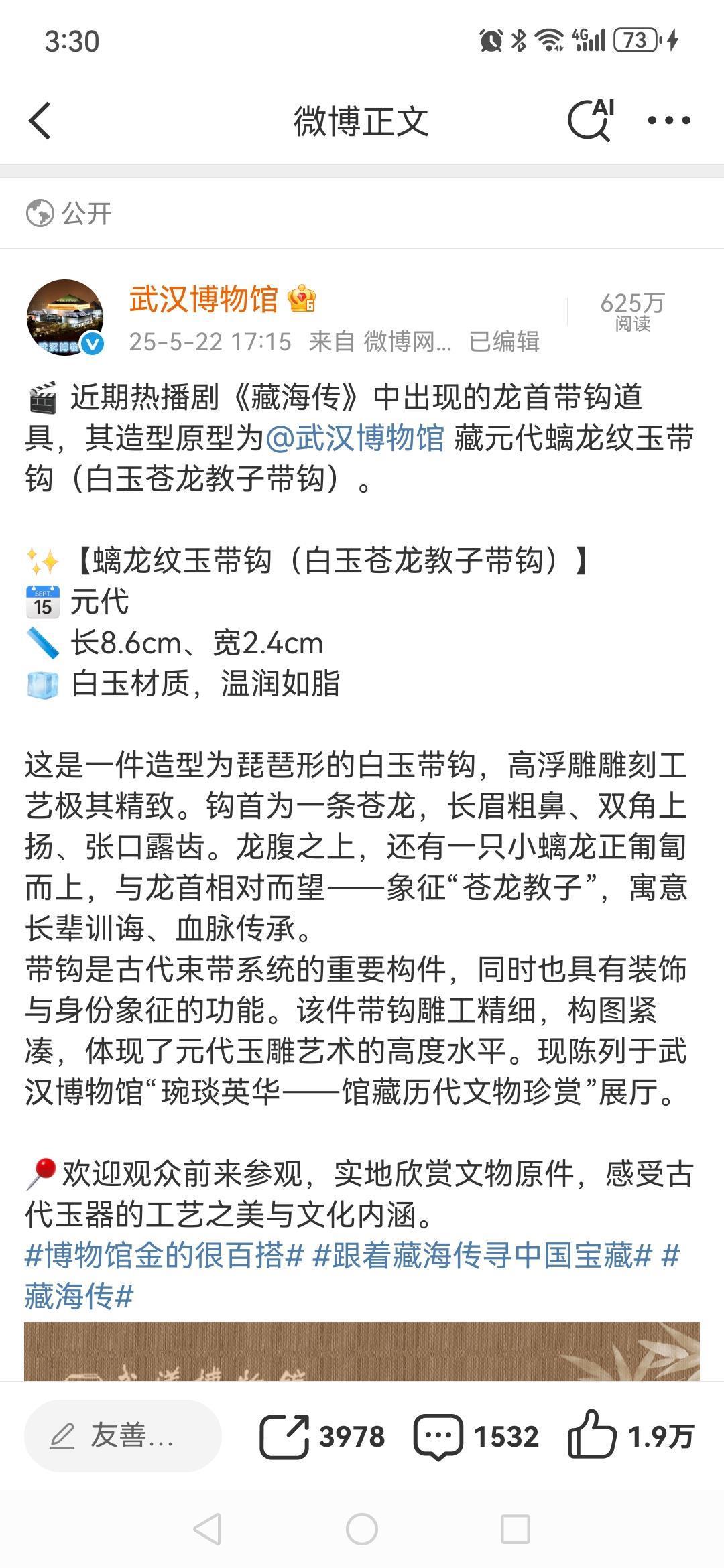The width and height of the screenshot is (724, 1568).
Task: Open the three-dot overflow menu
Action: point(668,121)
